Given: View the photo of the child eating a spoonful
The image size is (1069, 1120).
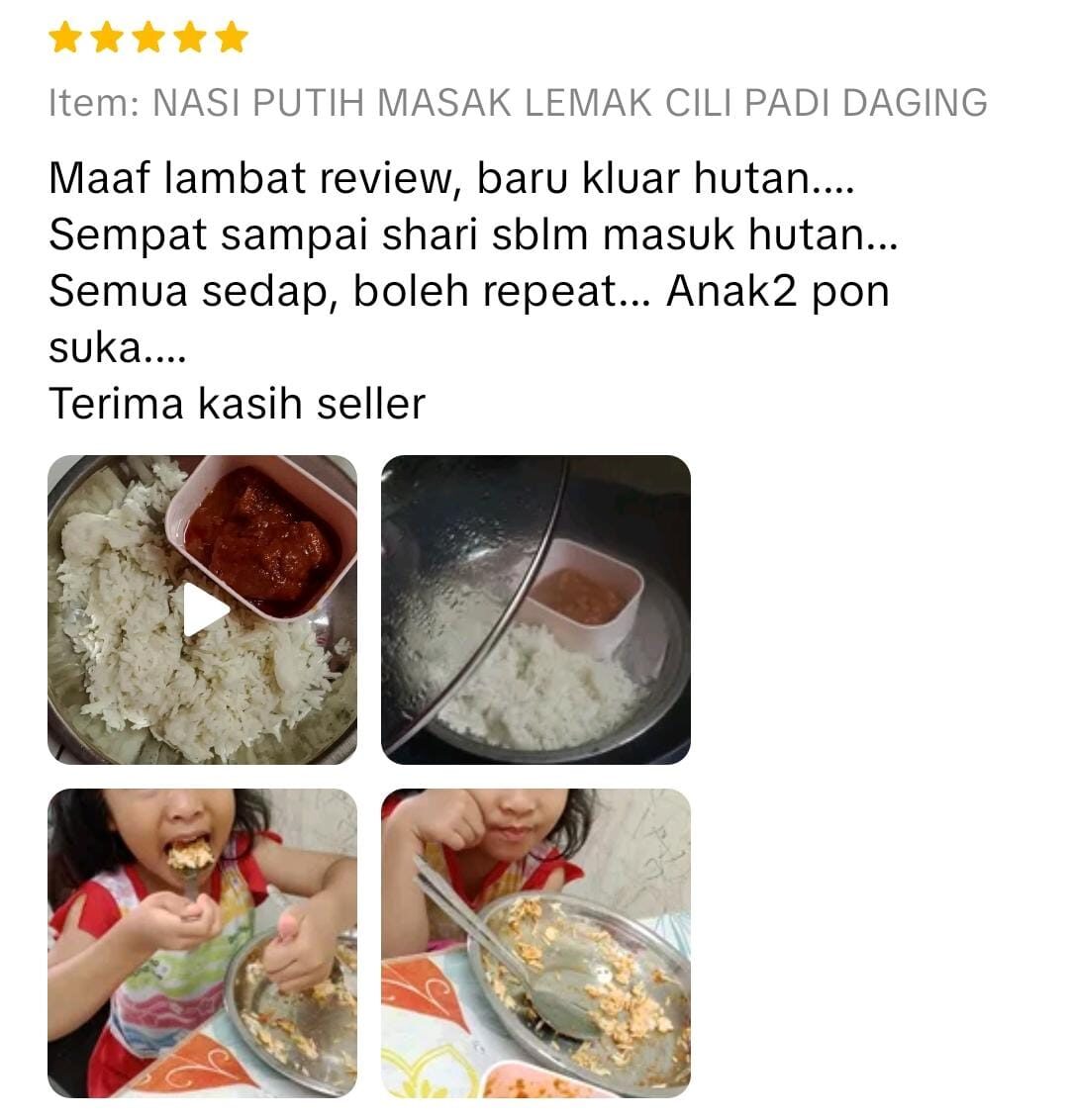Looking at the screenshot, I should (x=202, y=942).
